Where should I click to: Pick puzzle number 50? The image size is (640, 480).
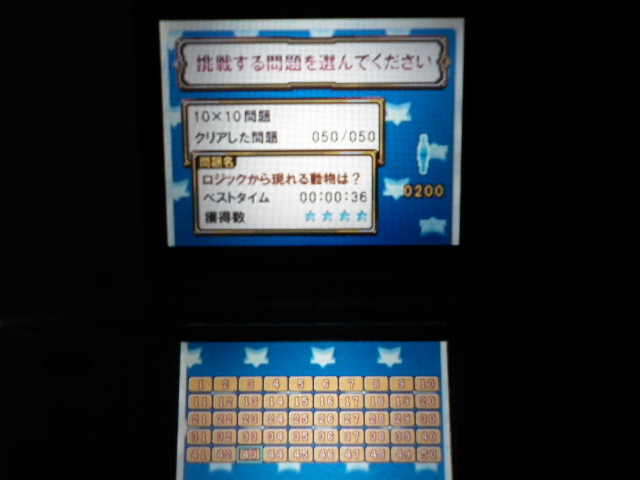pyautogui.click(x=427, y=454)
